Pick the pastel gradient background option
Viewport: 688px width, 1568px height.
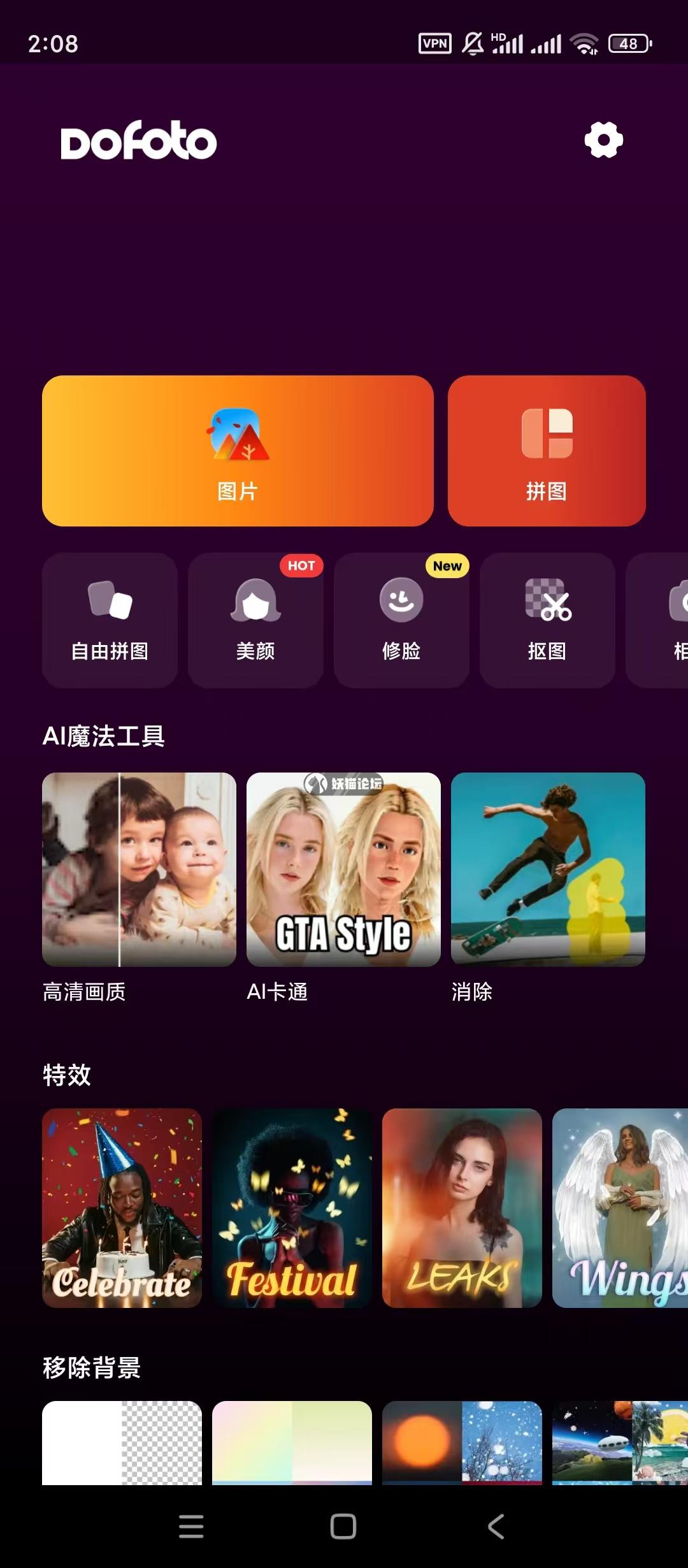point(292,1442)
